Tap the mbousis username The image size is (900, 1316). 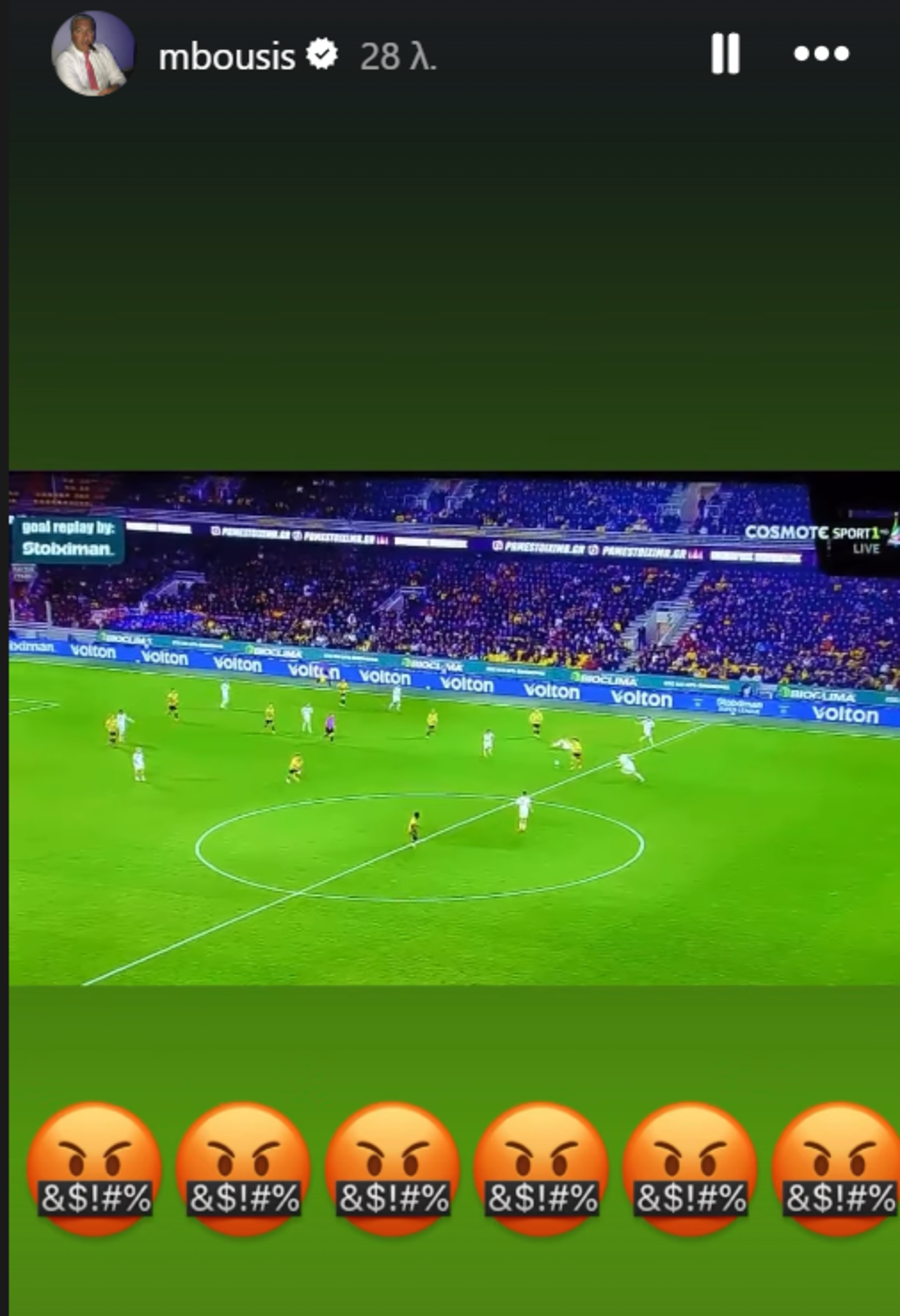tap(226, 57)
